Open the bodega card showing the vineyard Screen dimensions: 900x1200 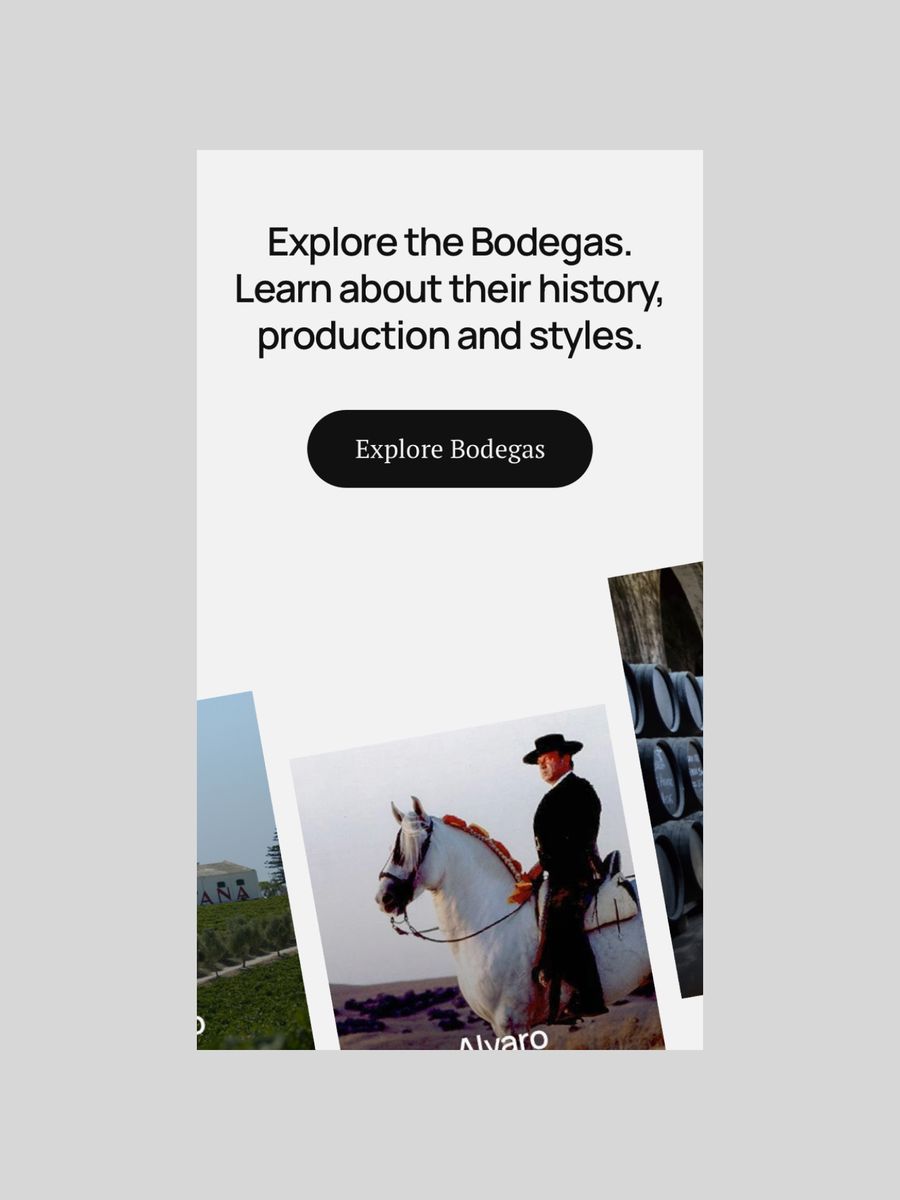tap(243, 900)
